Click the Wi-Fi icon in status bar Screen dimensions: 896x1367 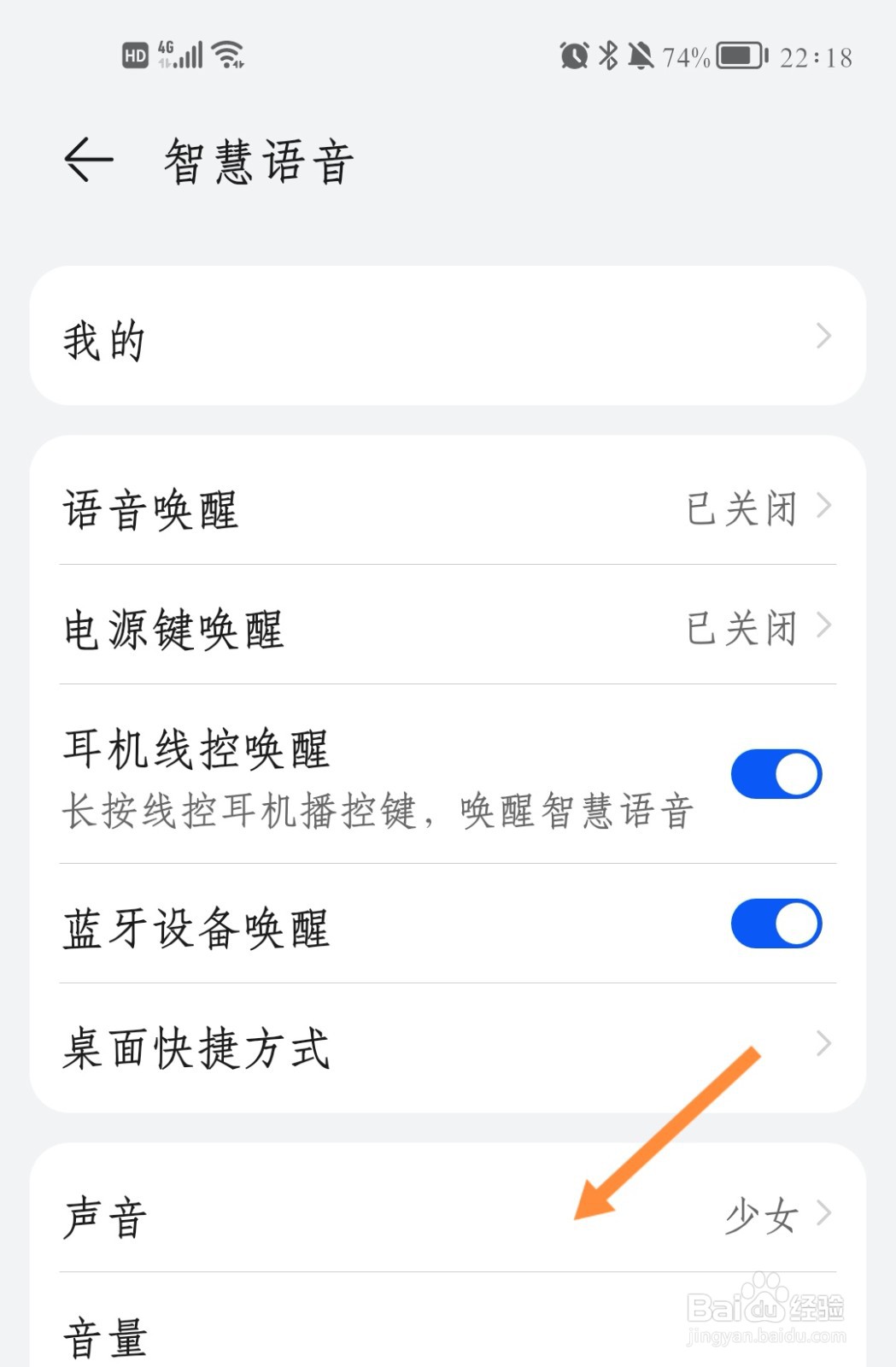pos(225,53)
